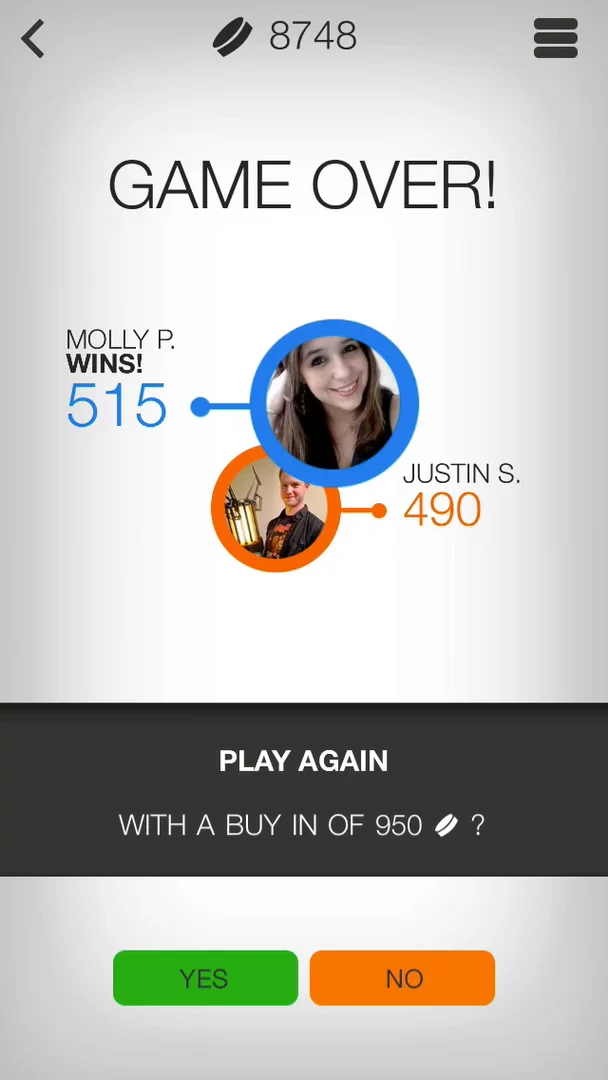Decline the rematch with NO

402,977
